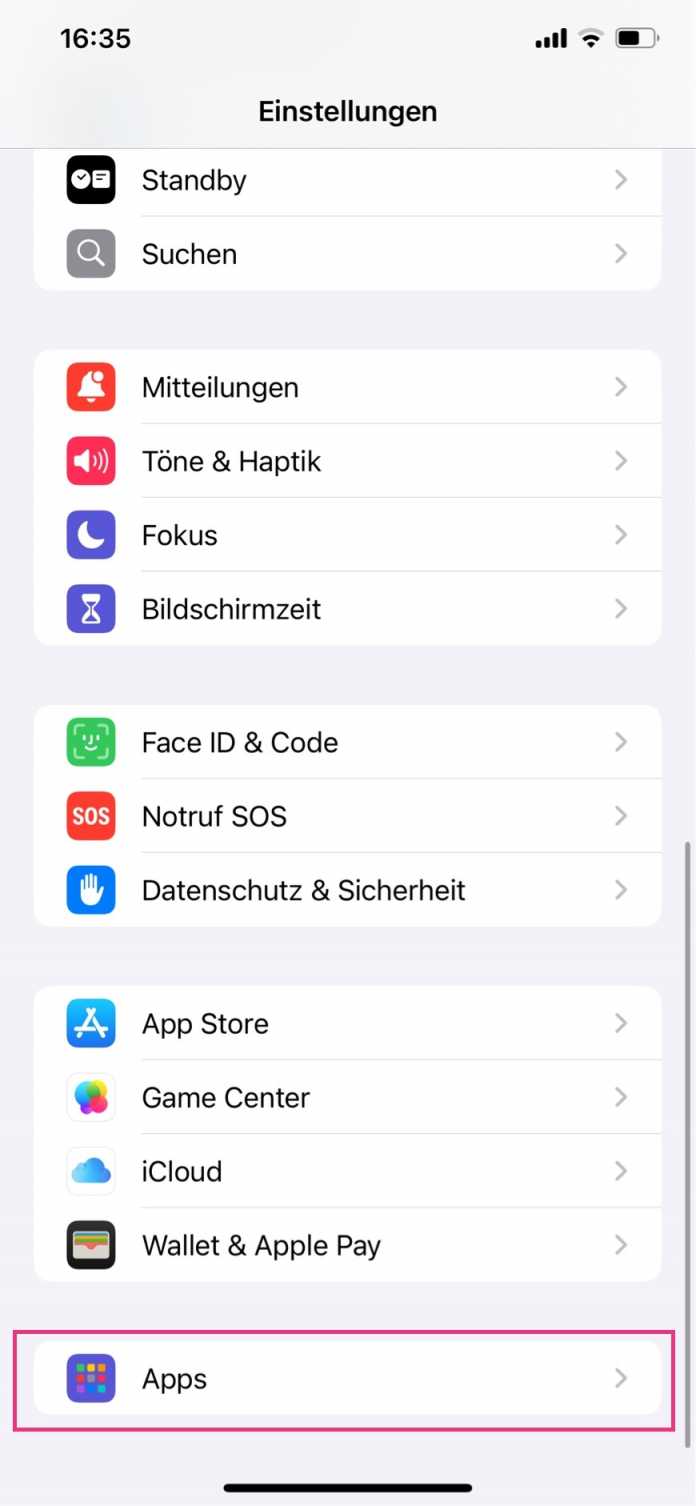Viewport: 696px width, 1506px height.
Task: Tap the Bildschirmzeit row
Action: 347,609
